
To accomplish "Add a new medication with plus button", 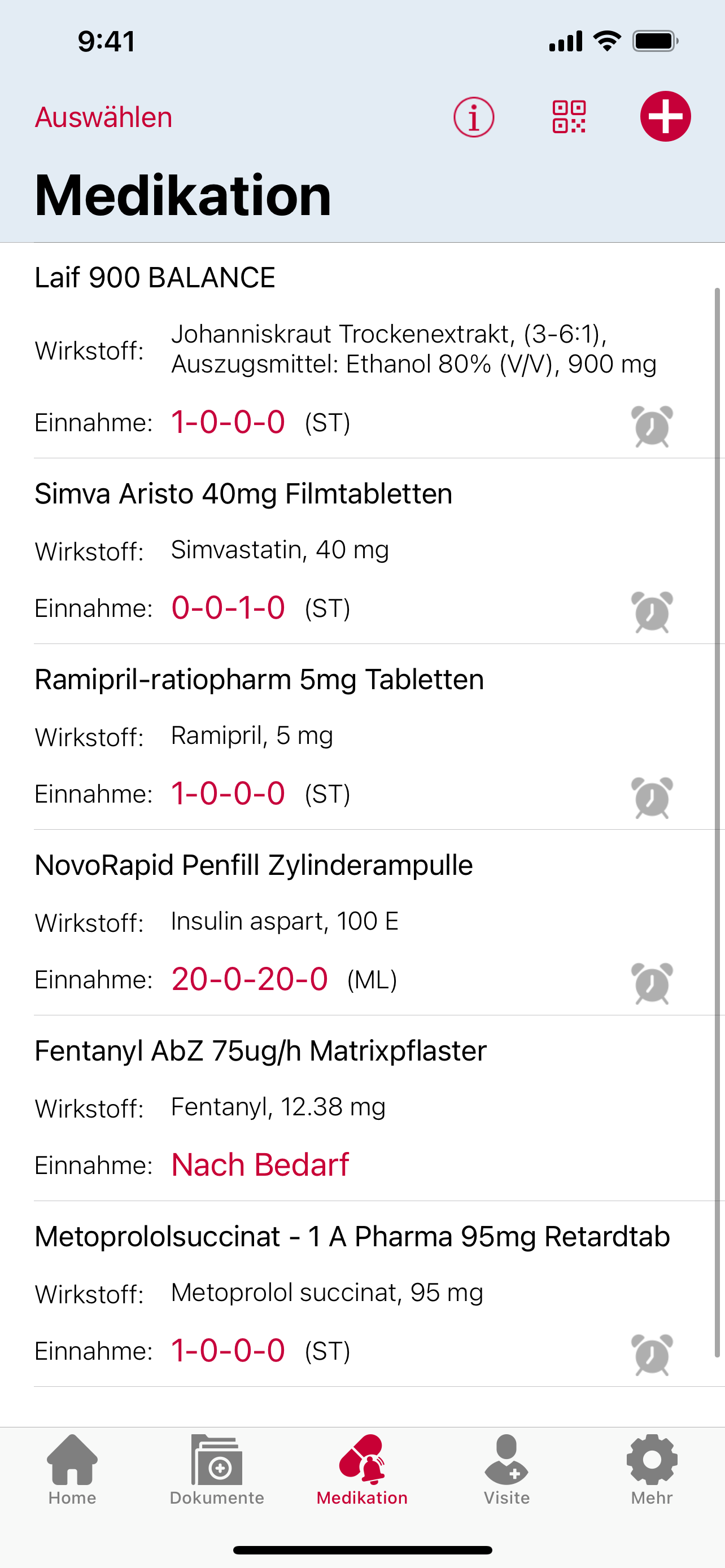I will (x=665, y=116).
